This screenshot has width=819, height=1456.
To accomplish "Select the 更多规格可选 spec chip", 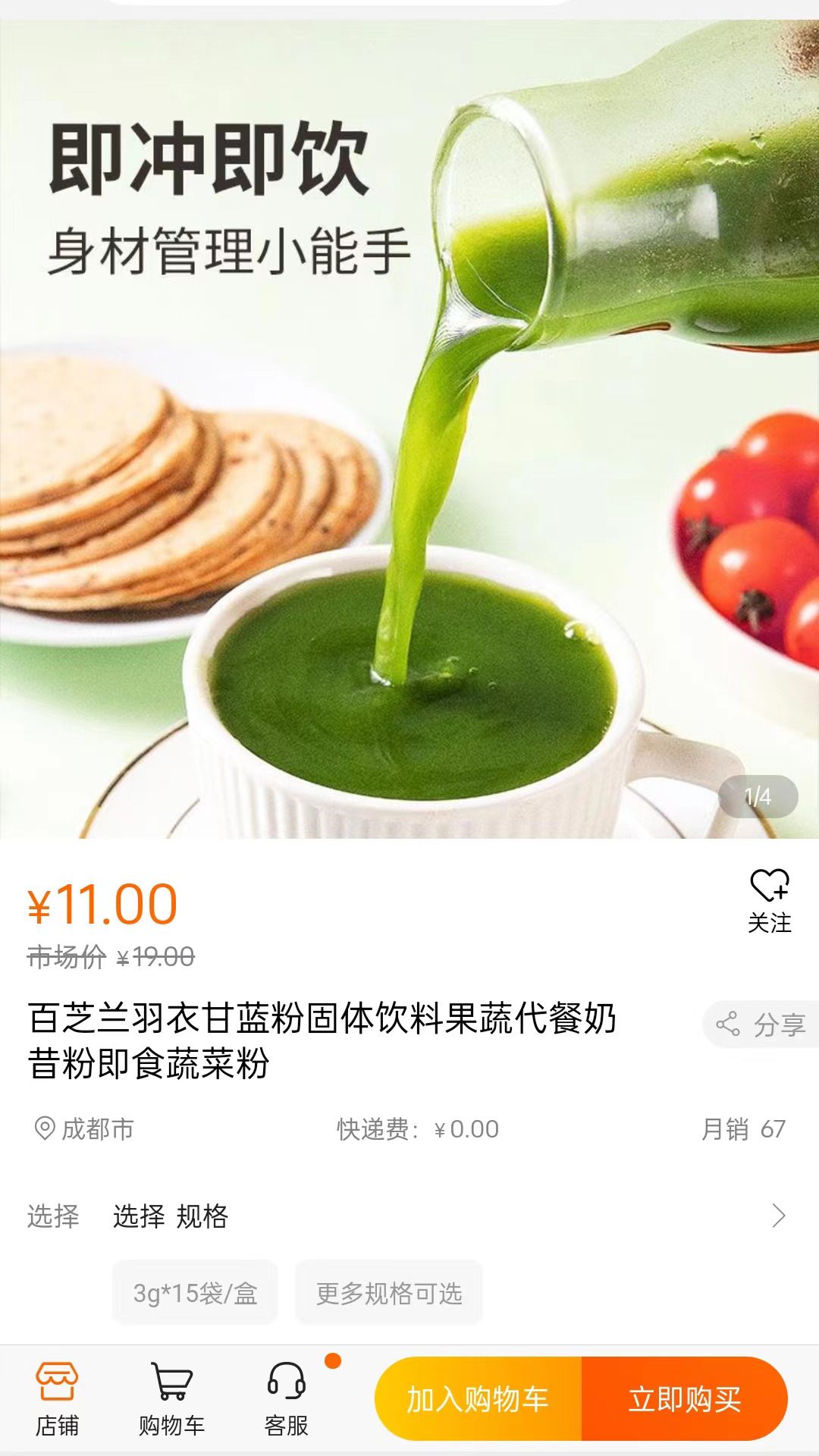I will (x=389, y=1292).
